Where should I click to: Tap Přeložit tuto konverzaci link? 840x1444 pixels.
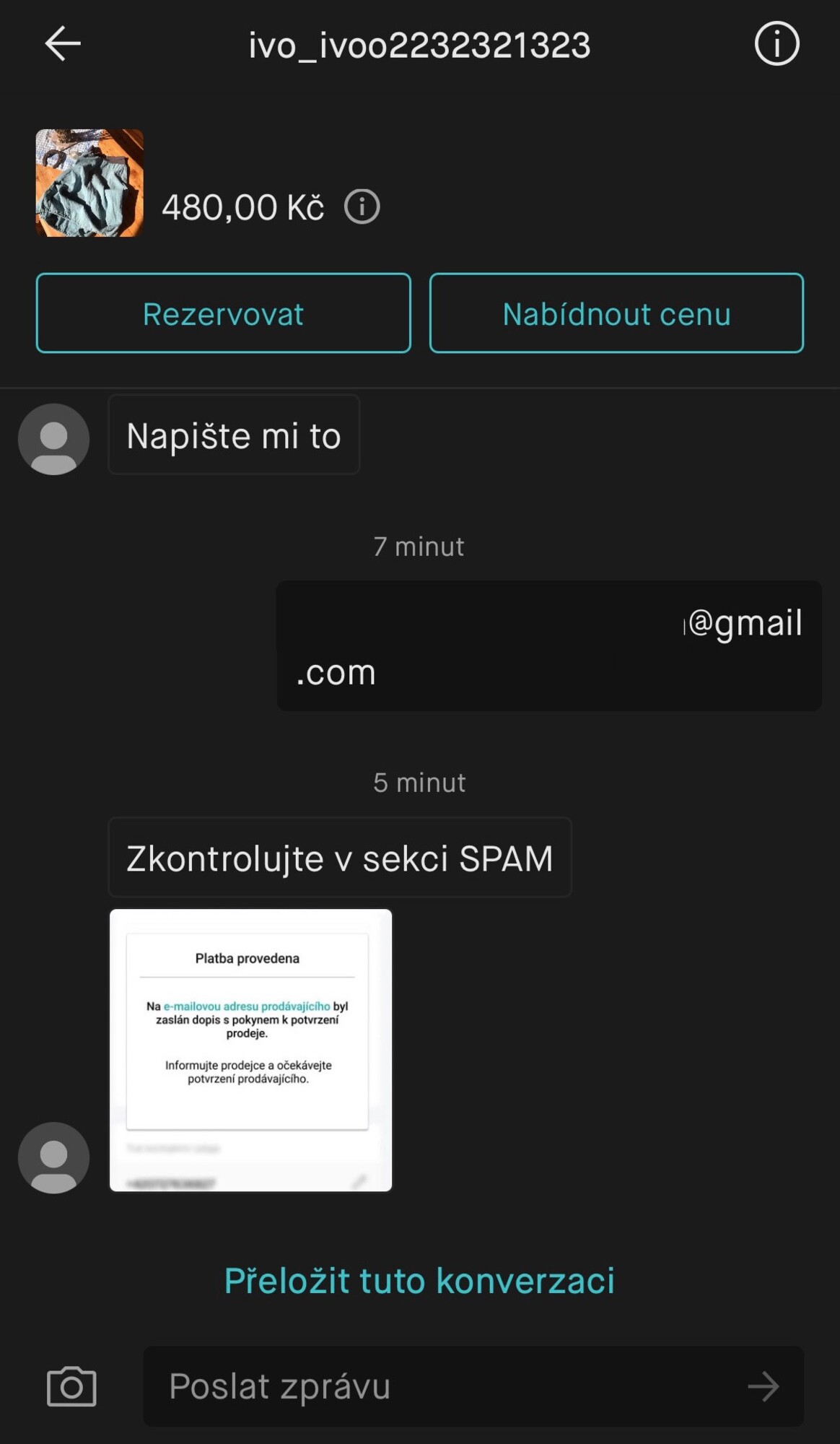pos(419,1281)
